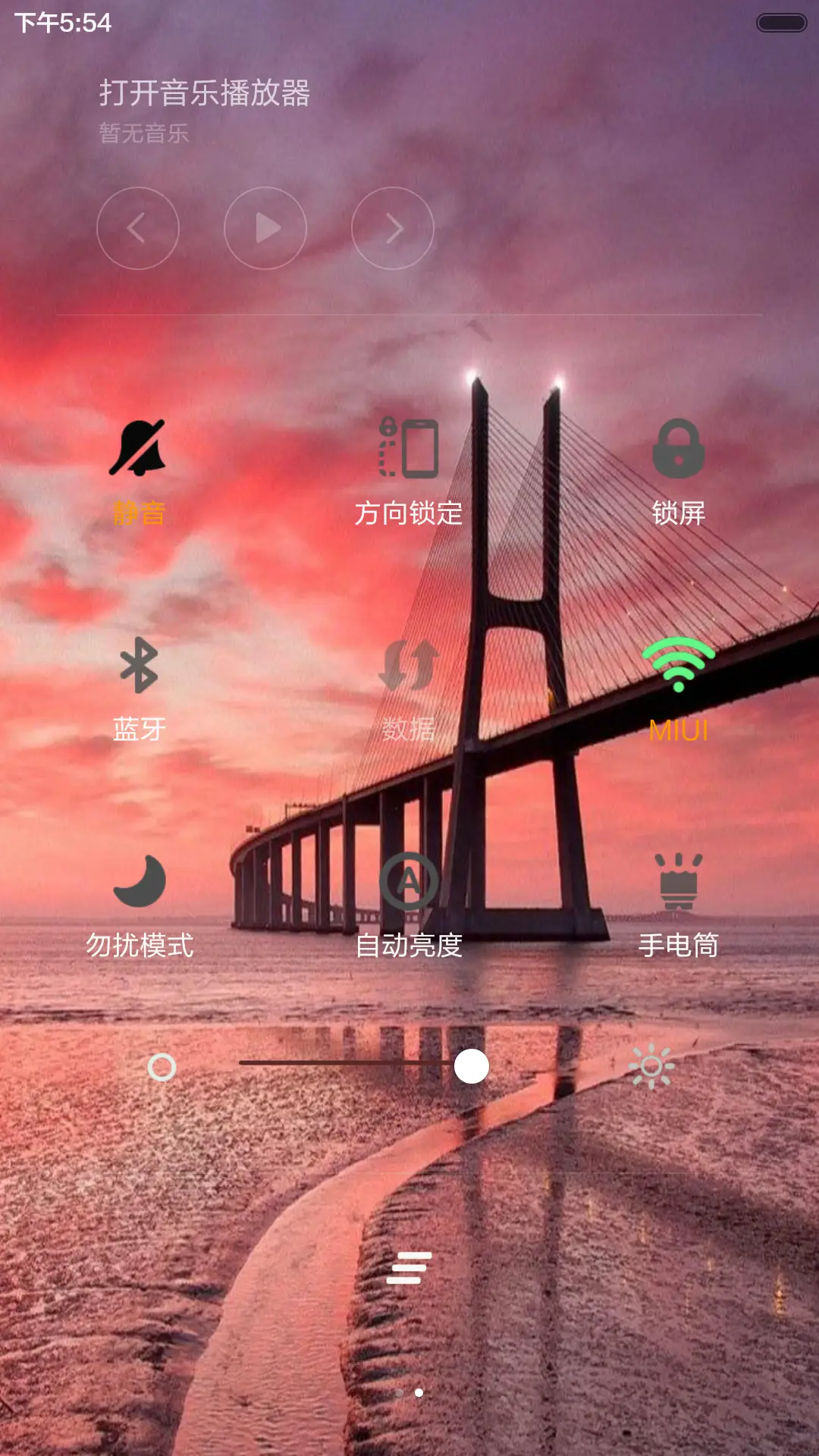The height and width of the screenshot is (1456, 819).
Task: Select the next track icon
Action: [x=391, y=228]
